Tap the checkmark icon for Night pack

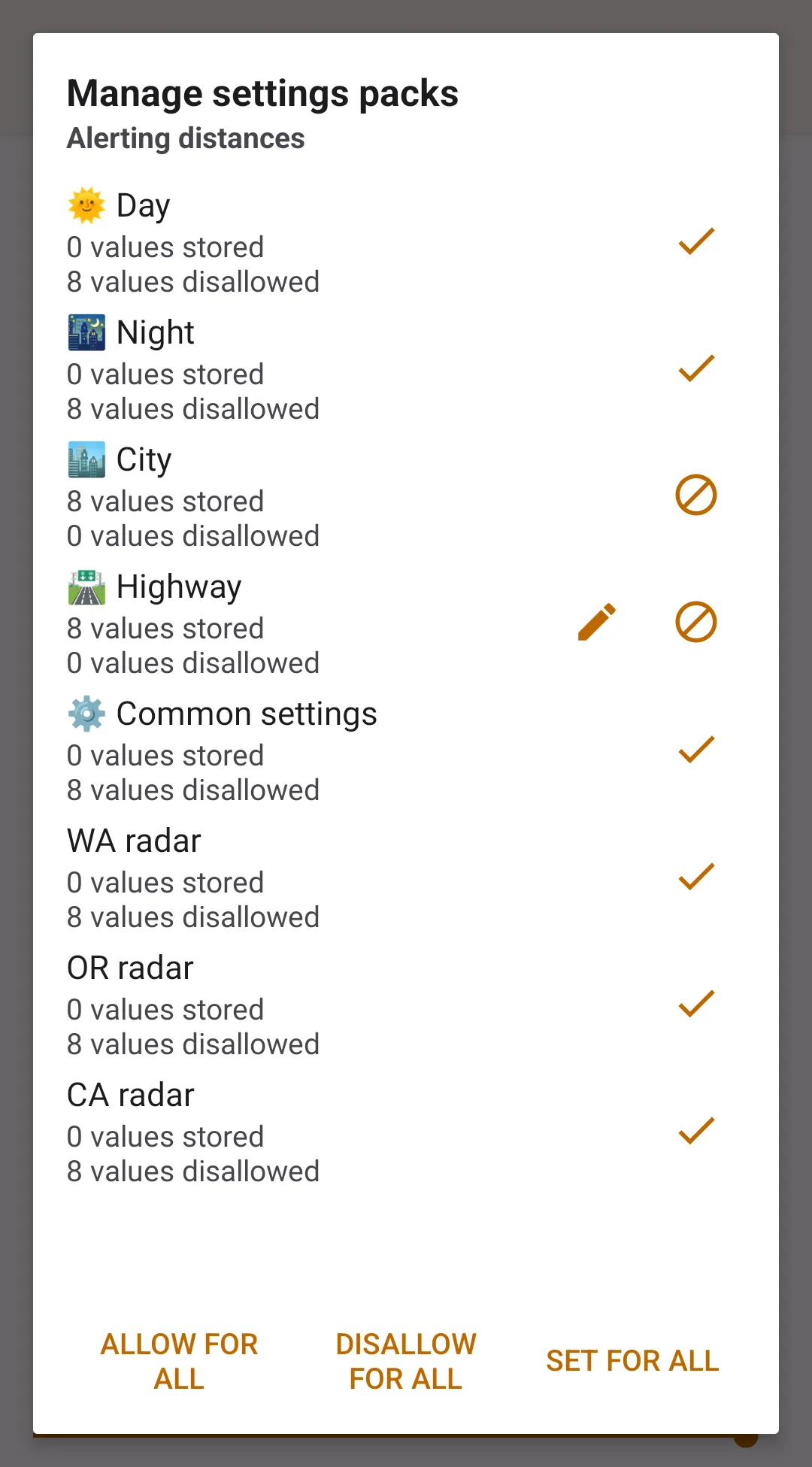[x=696, y=369]
